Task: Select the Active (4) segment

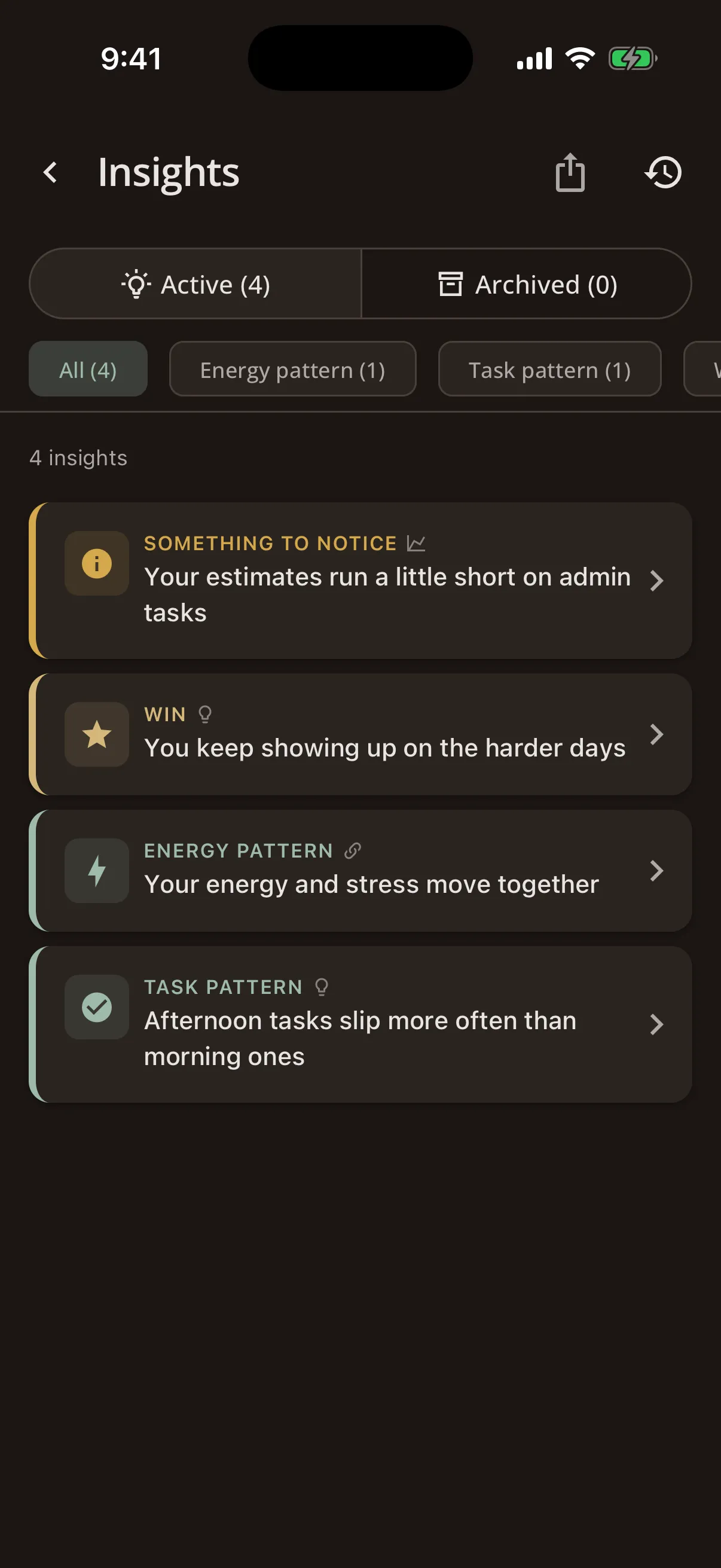Action: pos(196,283)
